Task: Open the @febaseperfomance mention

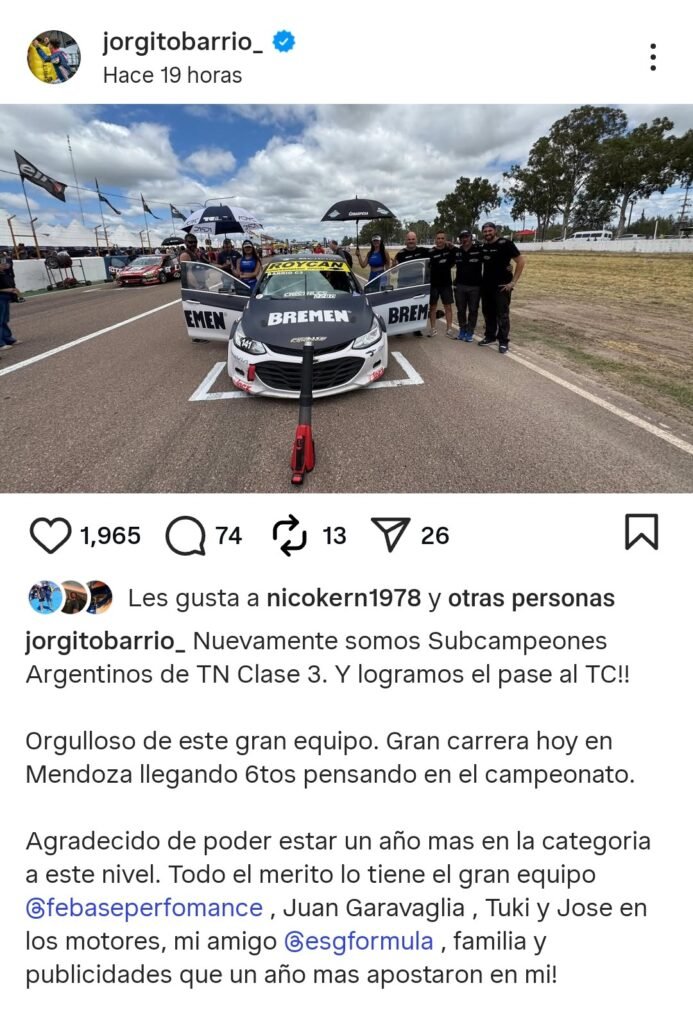Action: click(x=144, y=908)
